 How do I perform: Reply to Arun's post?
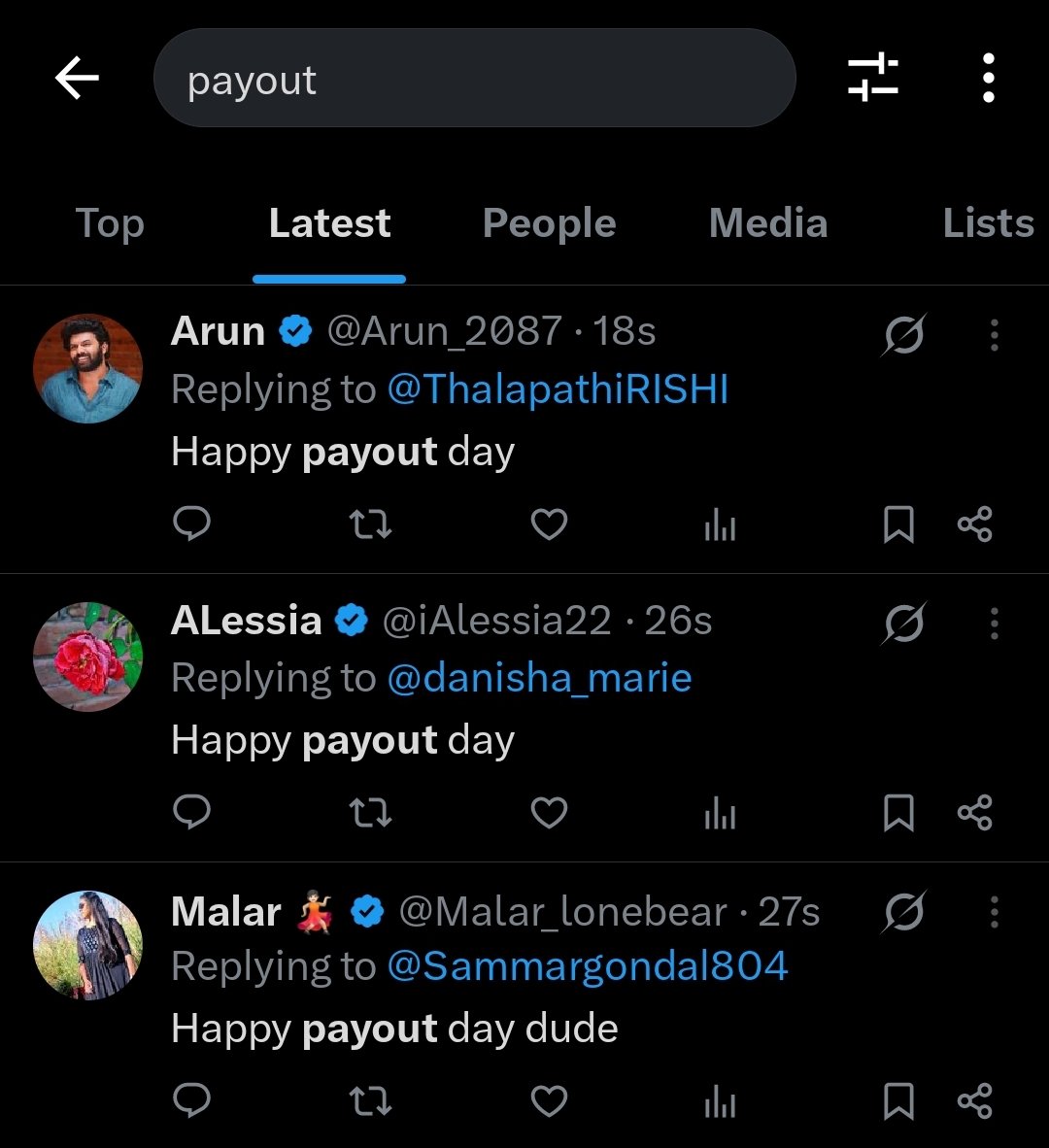point(191,525)
